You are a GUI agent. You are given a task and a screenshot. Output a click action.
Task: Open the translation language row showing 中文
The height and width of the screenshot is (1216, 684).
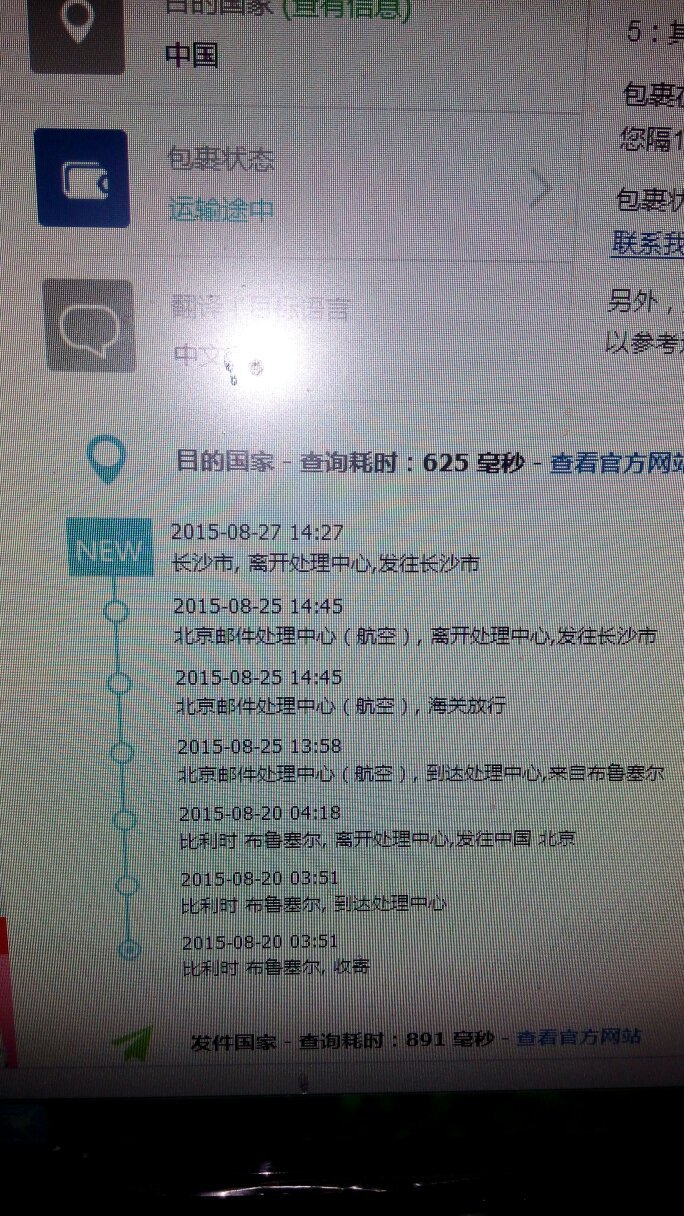(x=300, y=330)
